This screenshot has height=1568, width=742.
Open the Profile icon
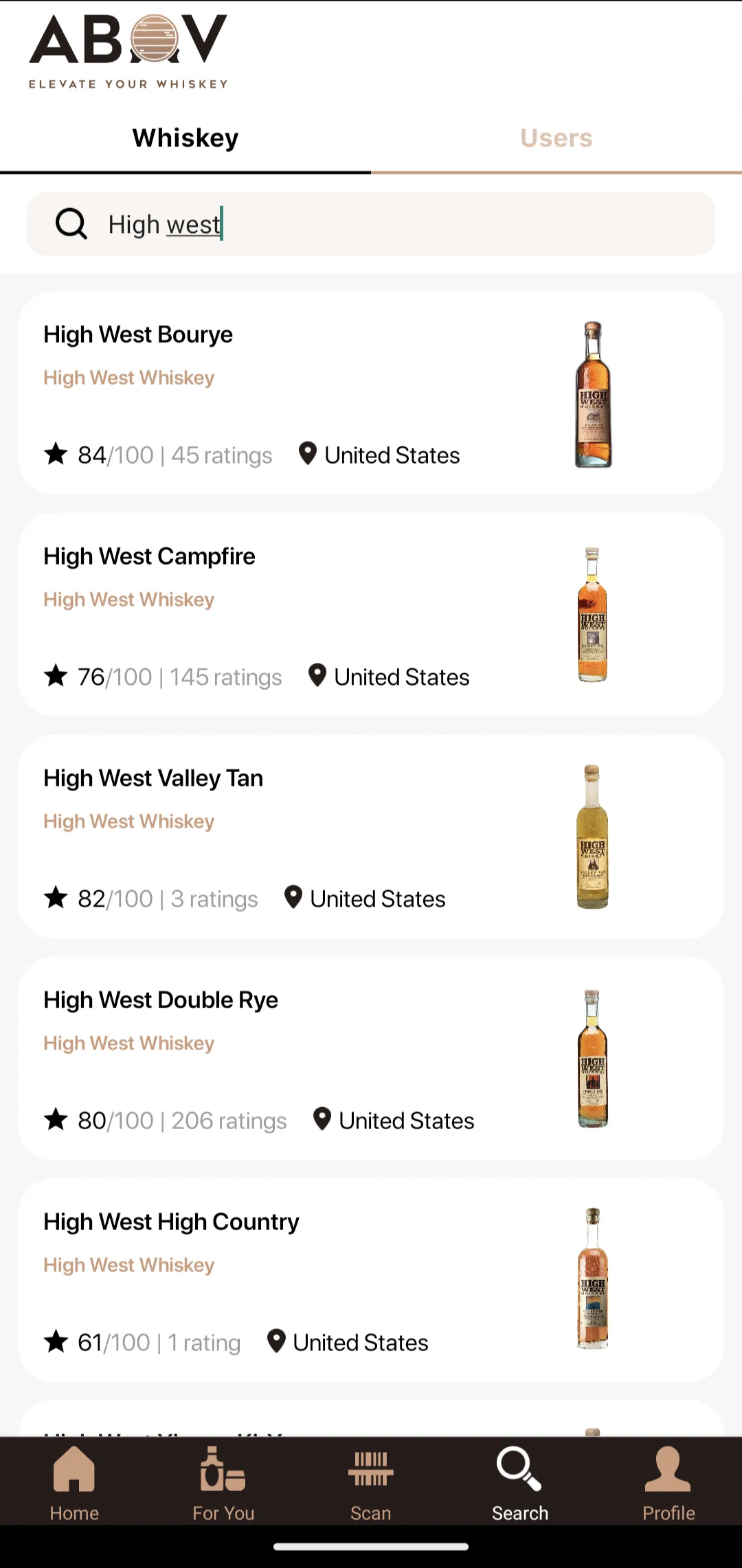668,1472
